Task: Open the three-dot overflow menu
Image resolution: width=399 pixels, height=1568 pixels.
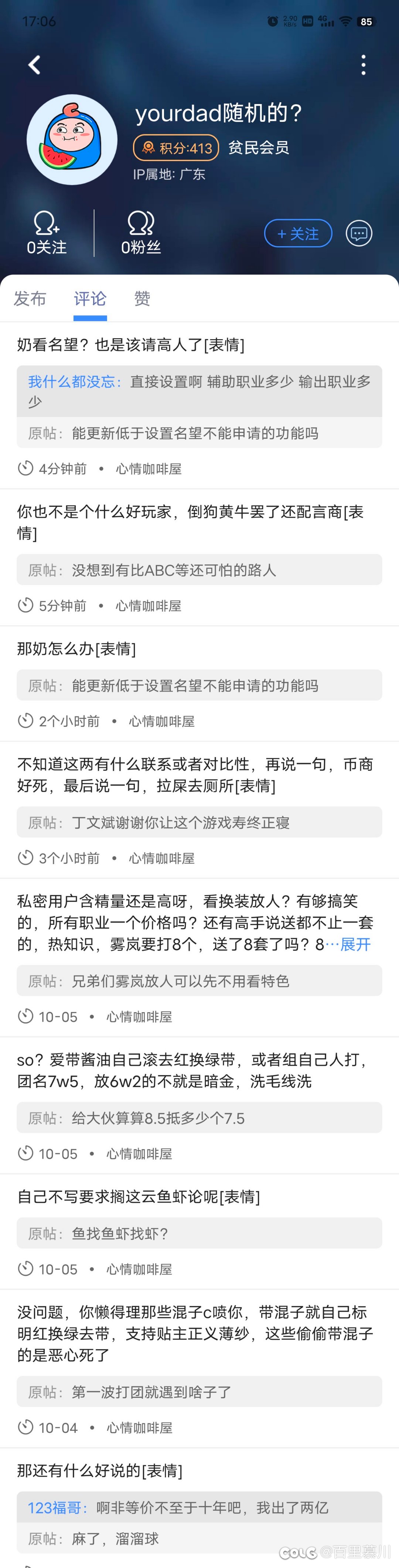Action: tap(363, 65)
